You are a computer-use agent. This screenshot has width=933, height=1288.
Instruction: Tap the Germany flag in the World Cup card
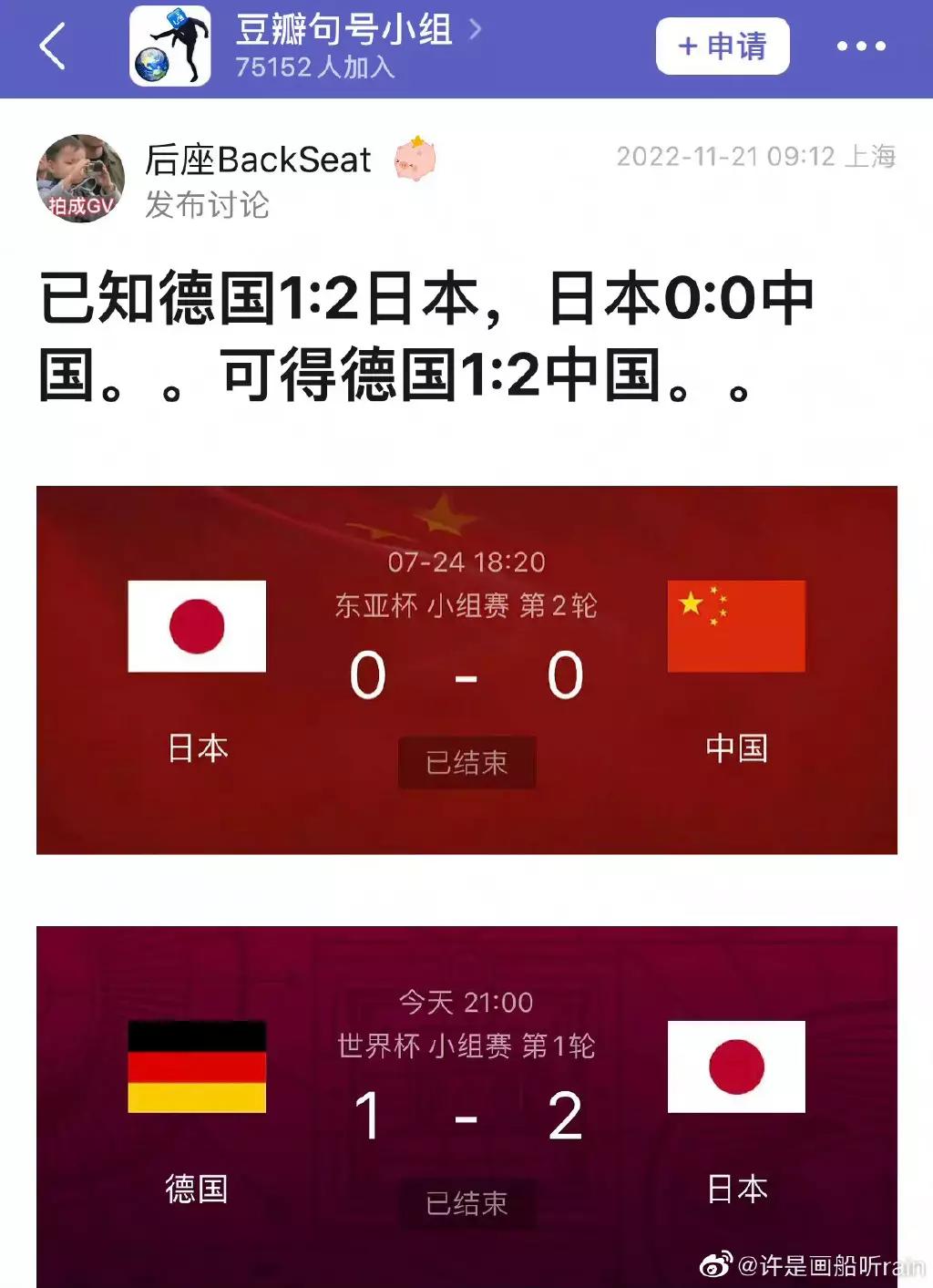coord(194,1066)
